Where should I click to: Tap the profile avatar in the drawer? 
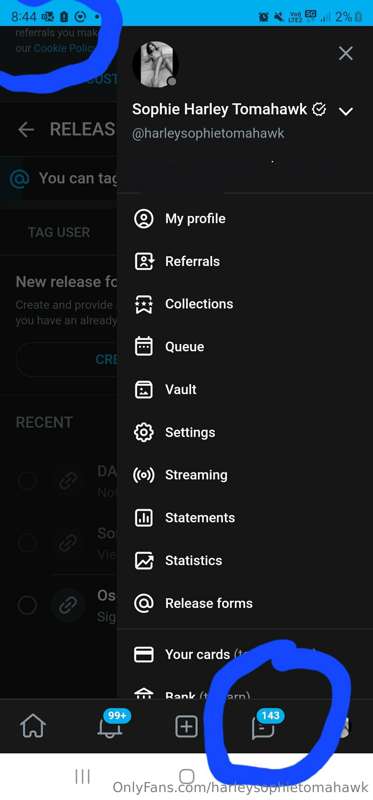tap(155, 65)
